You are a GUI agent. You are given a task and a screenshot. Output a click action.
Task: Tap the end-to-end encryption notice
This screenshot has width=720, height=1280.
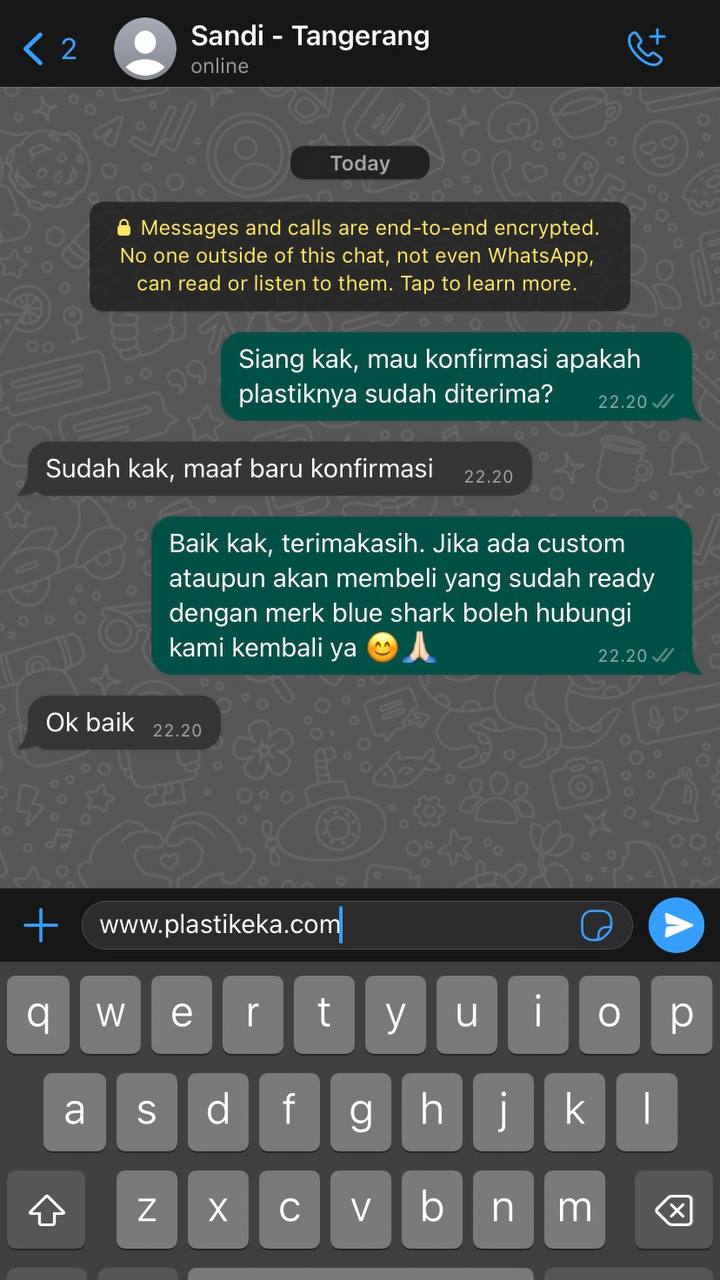click(360, 256)
